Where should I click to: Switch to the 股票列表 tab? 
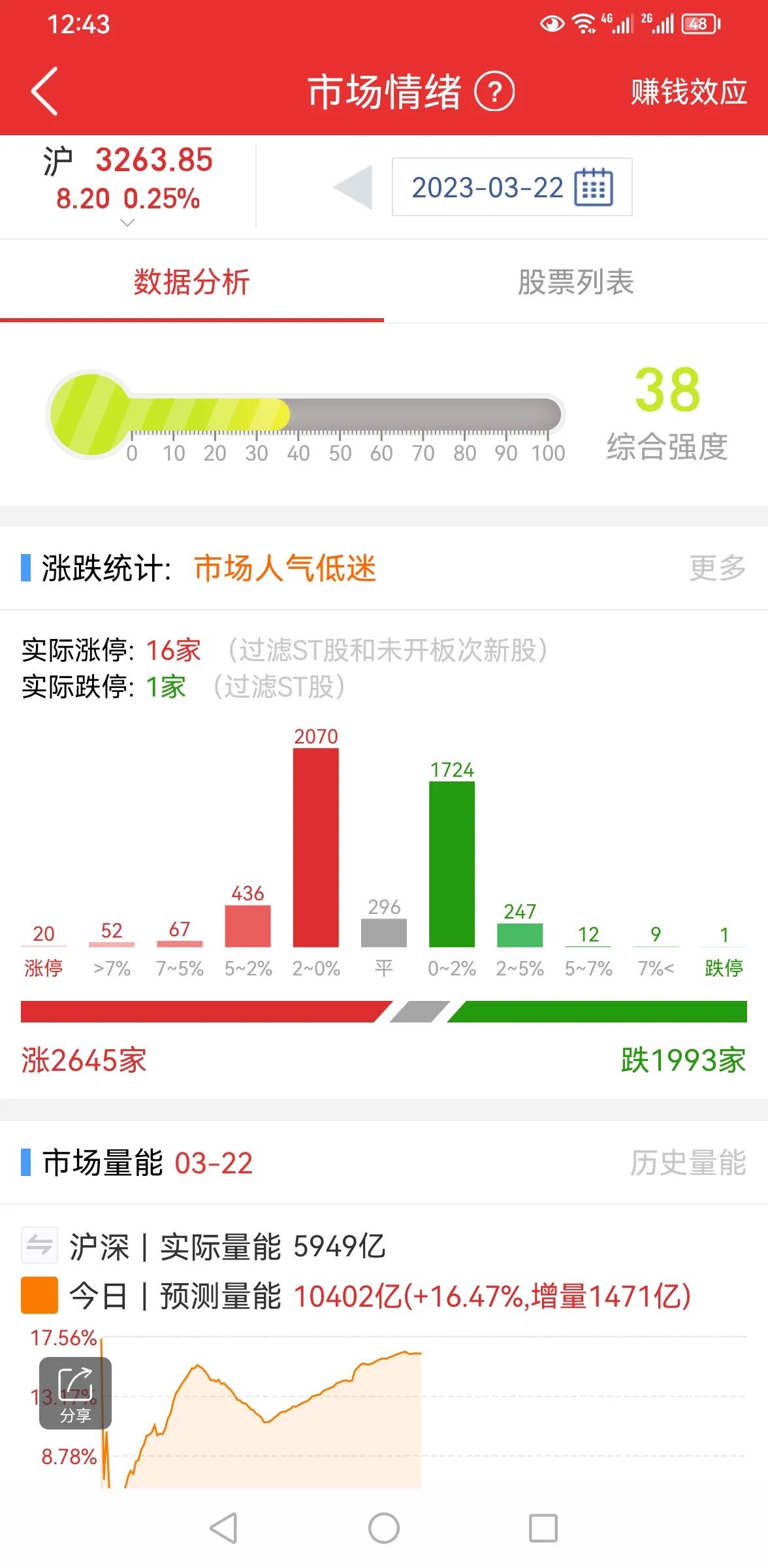pos(575,282)
